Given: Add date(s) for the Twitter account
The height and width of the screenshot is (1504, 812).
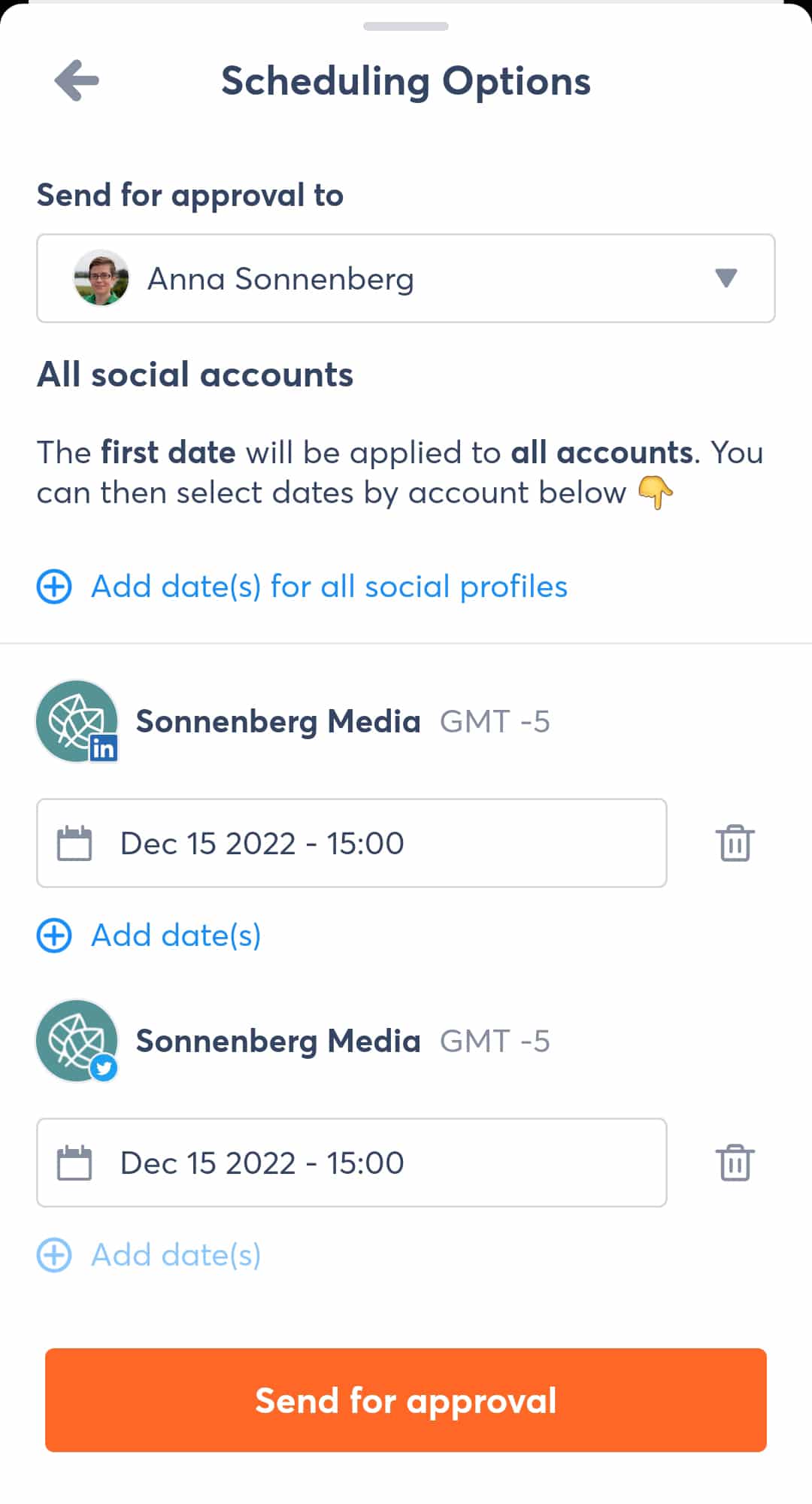Looking at the screenshot, I should (x=150, y=1255).
